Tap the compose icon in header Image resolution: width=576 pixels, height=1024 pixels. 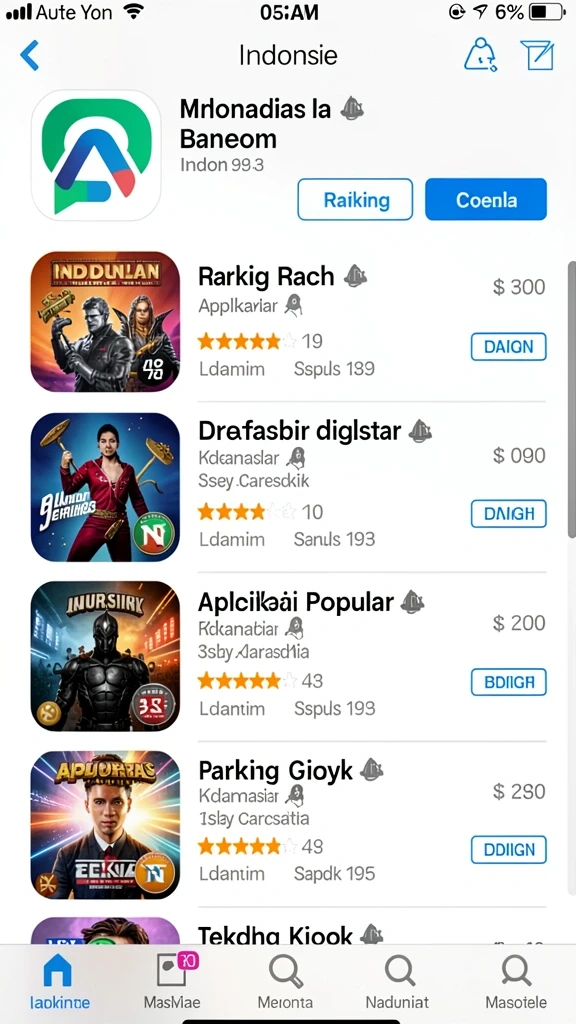[x=537, y=56]
